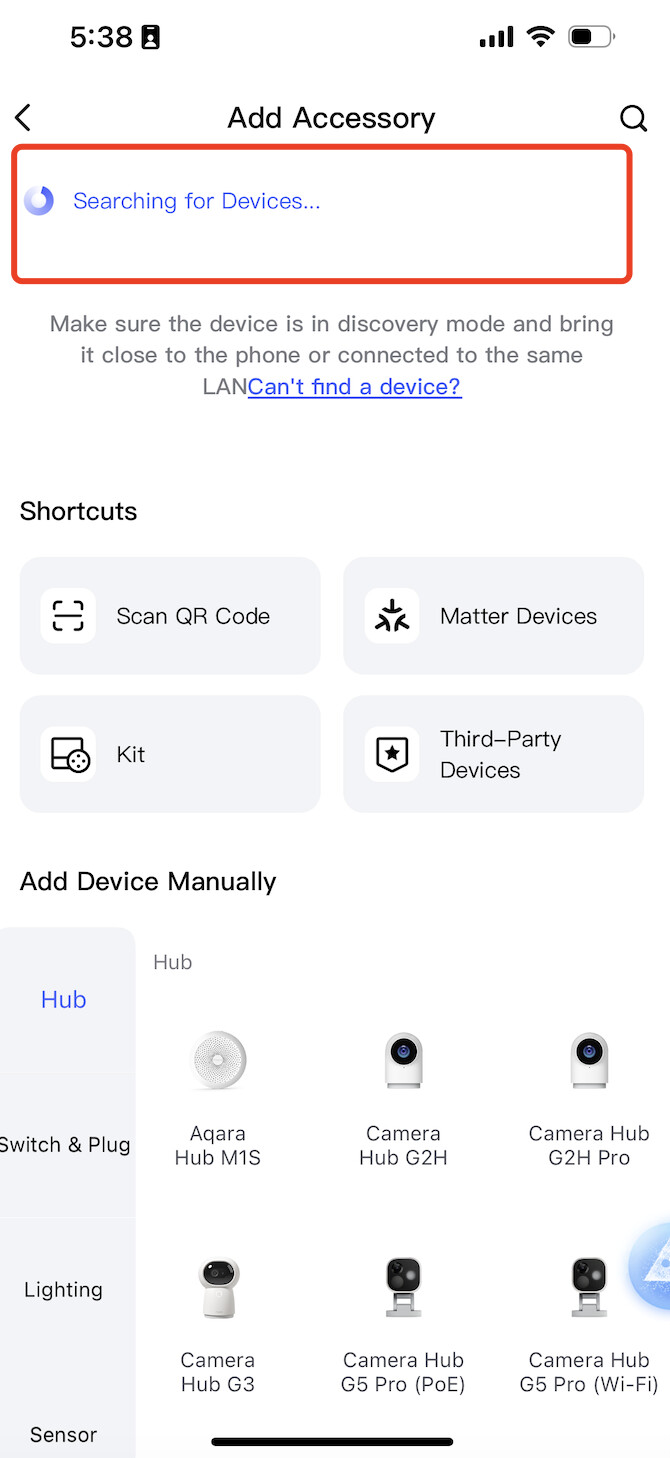Select Camera Hub G2H
670x1458 pixels.
403,1096
